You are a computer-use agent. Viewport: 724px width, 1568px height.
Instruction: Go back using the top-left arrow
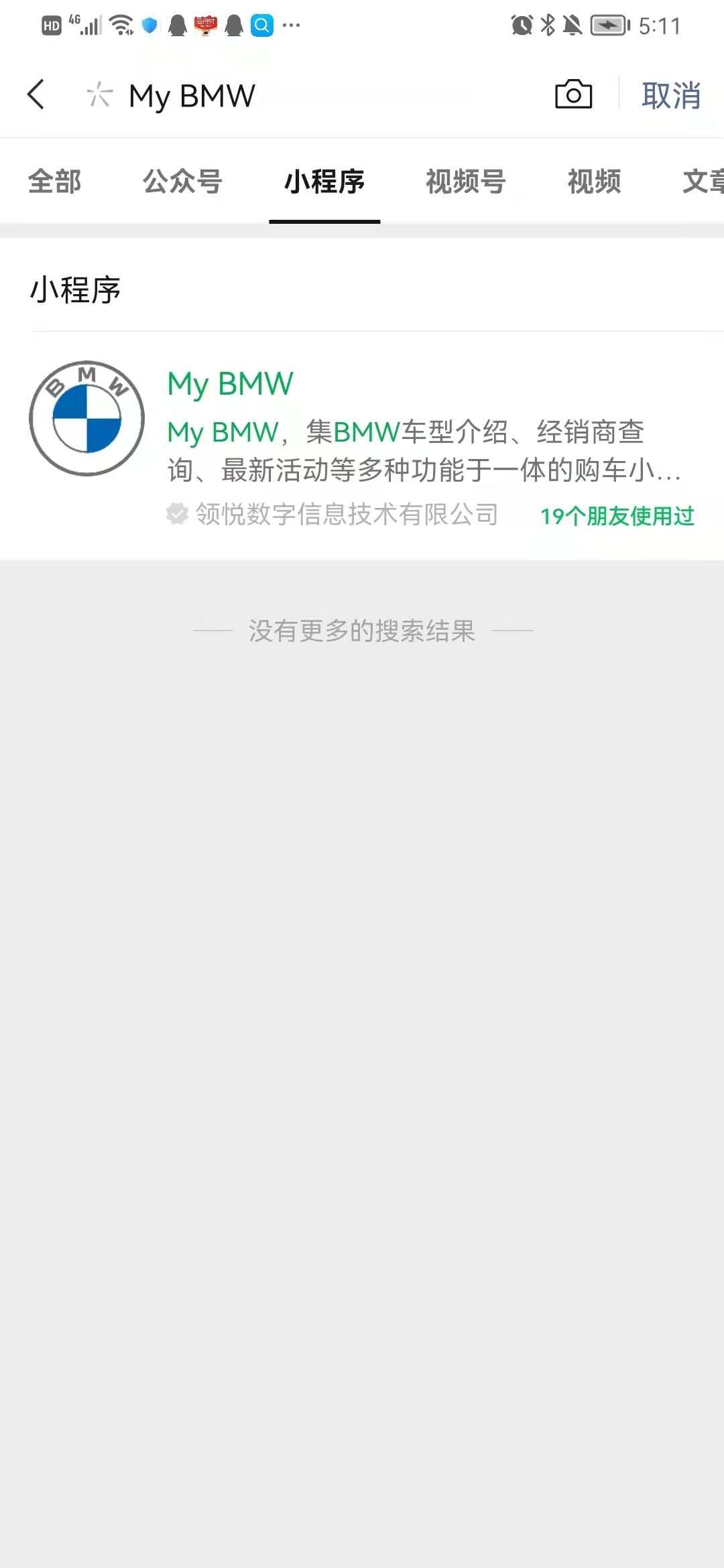(x=36, y=94)
